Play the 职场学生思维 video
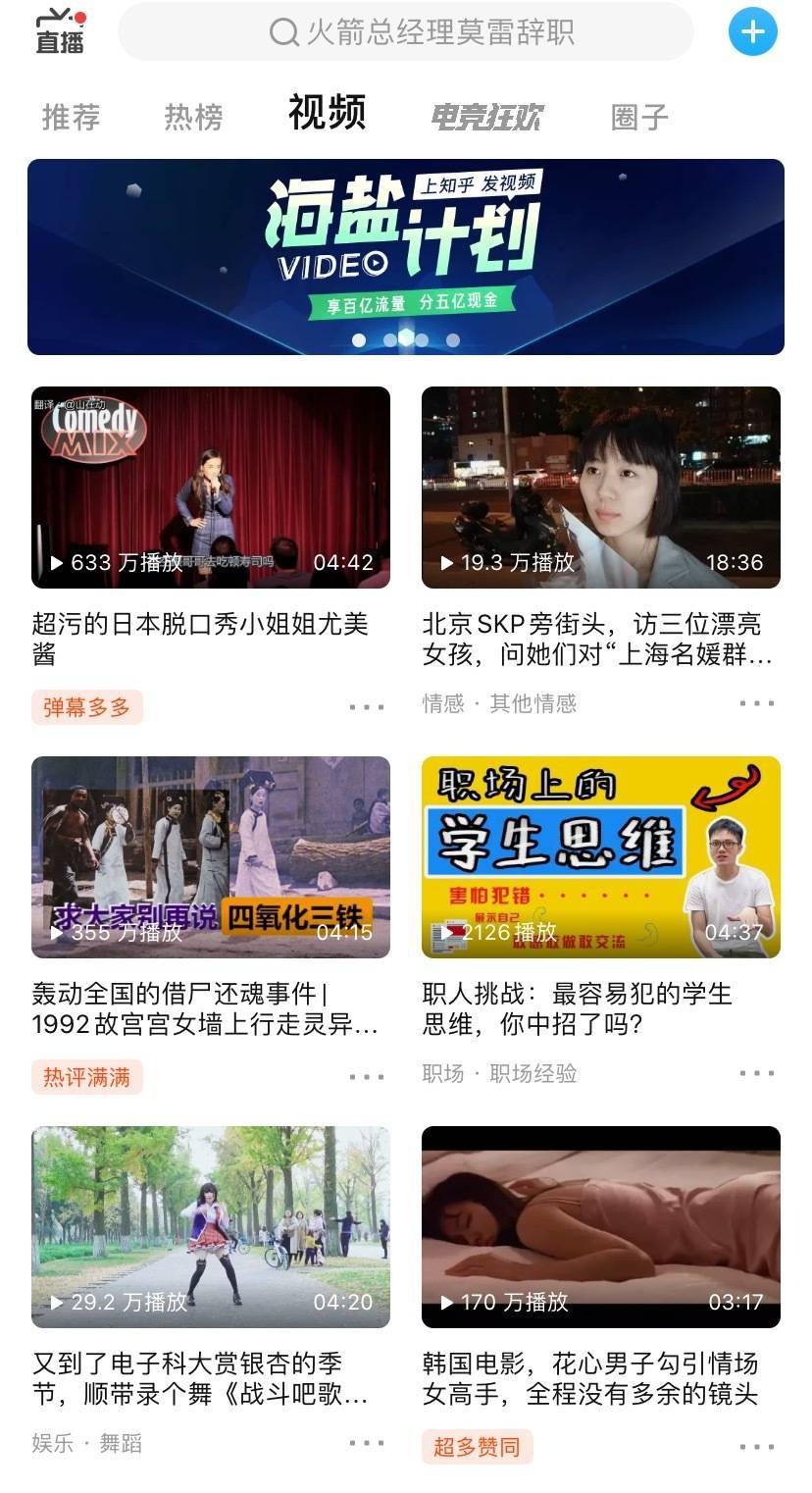This screenshot has width=812, height=1493. tap(600, 855)
